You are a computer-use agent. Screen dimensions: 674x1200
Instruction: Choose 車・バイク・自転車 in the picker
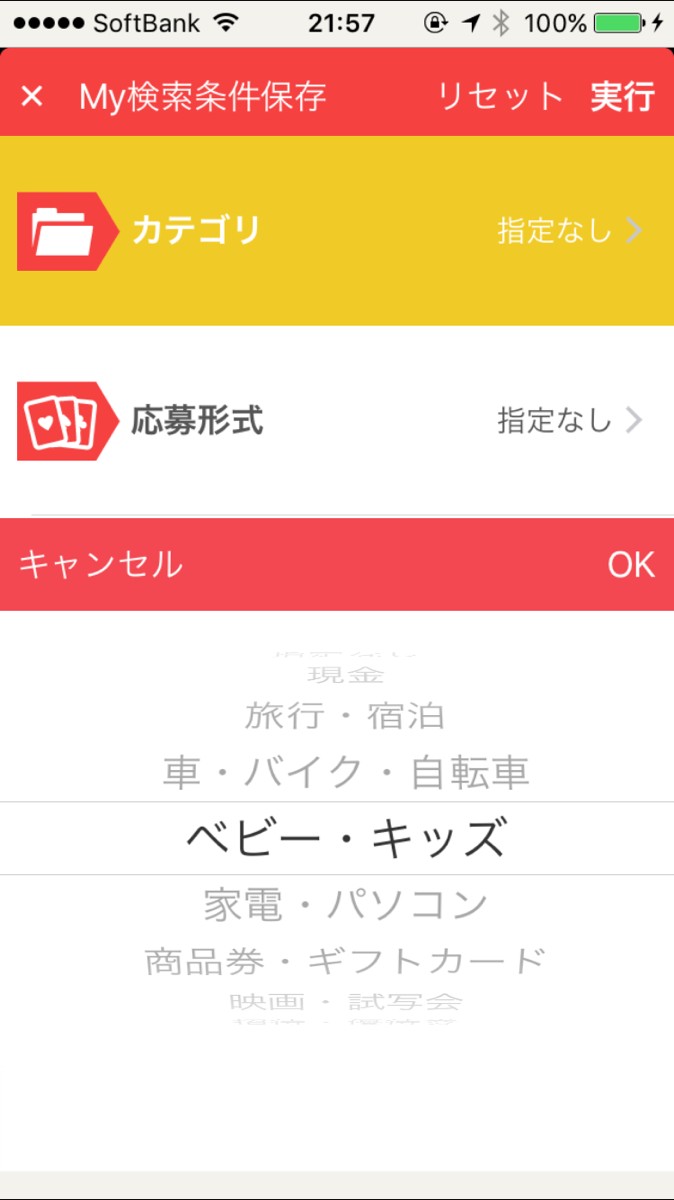pyautogui.click(x=345, y=773)
